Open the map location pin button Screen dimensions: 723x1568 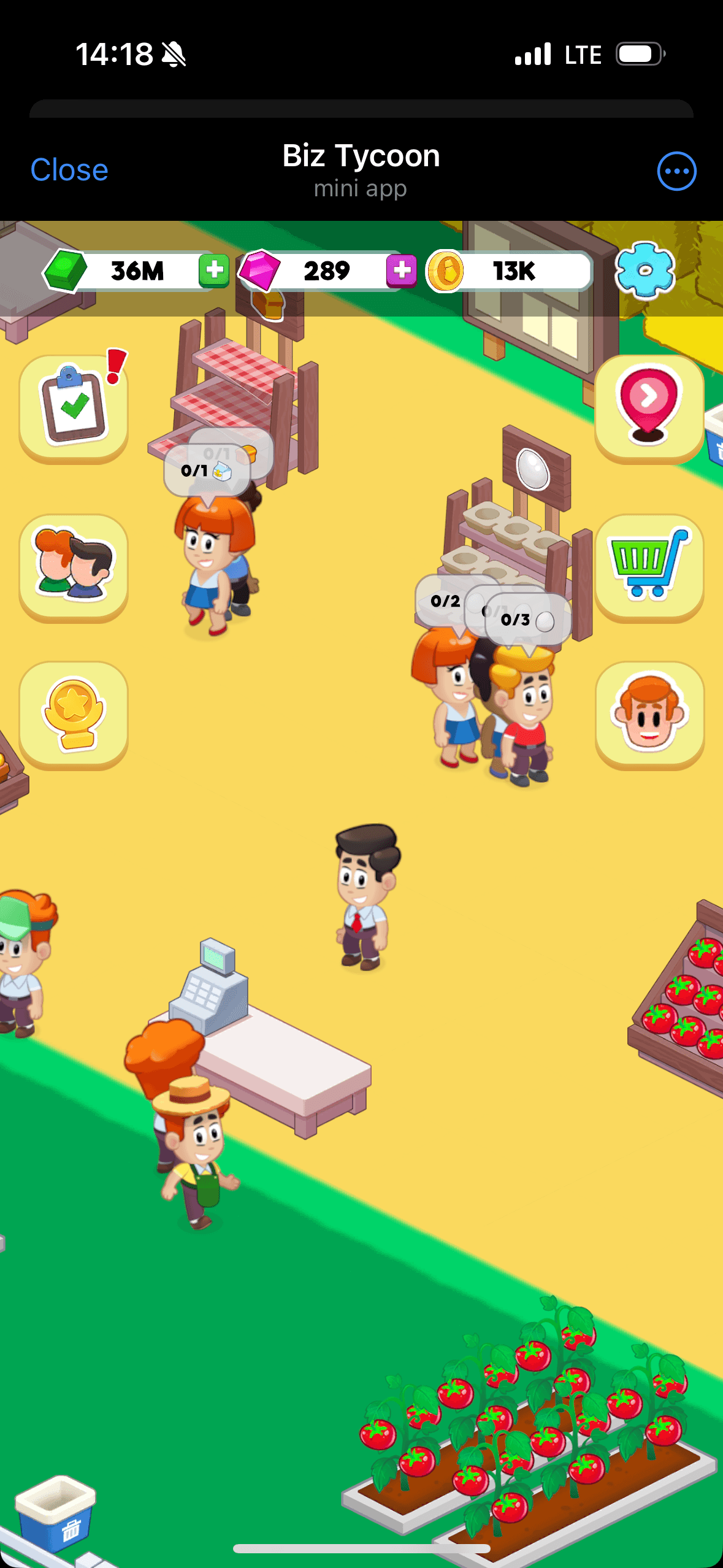(x=649, y=408)
